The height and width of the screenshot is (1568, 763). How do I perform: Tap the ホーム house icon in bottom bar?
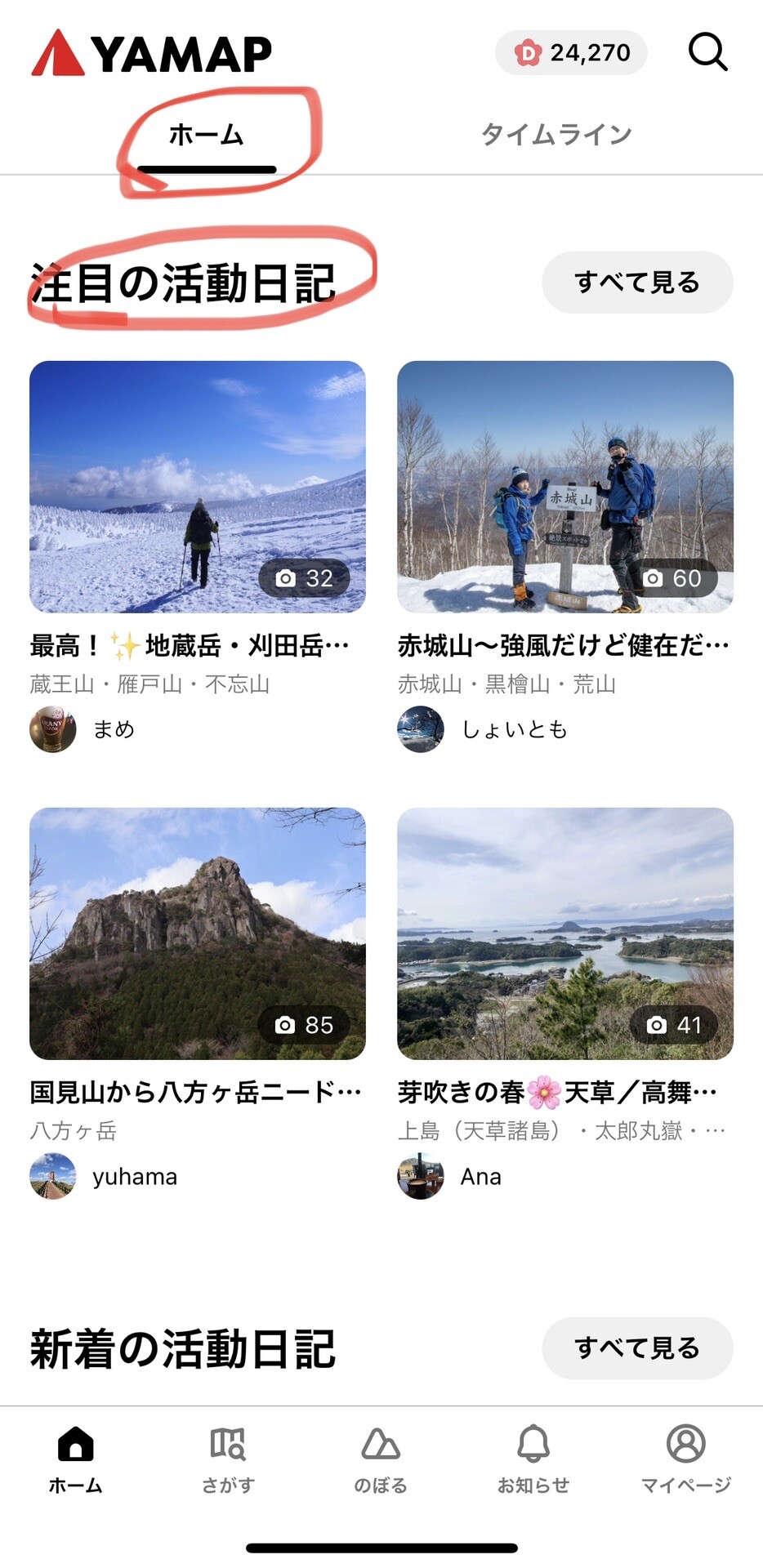click(x=76, y=1458)
